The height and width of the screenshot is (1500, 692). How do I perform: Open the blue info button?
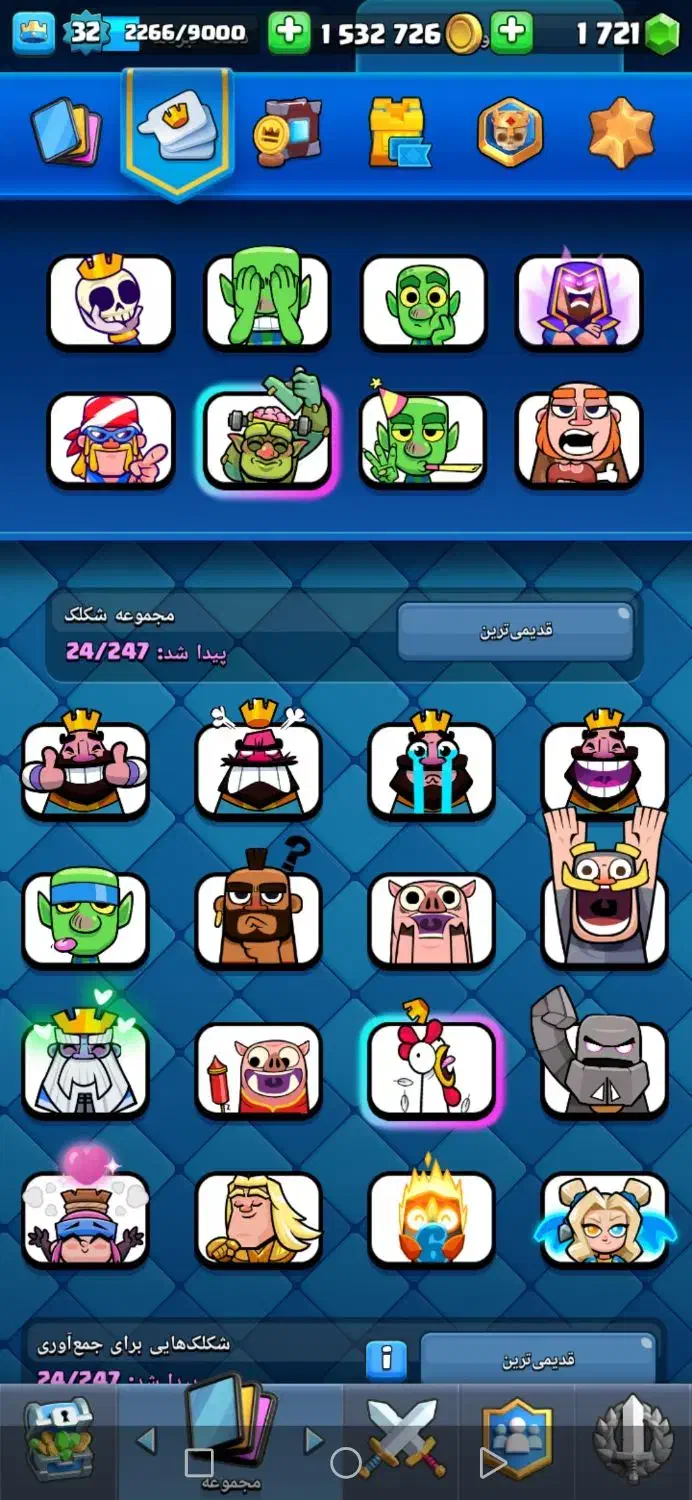pos(386,1358)
